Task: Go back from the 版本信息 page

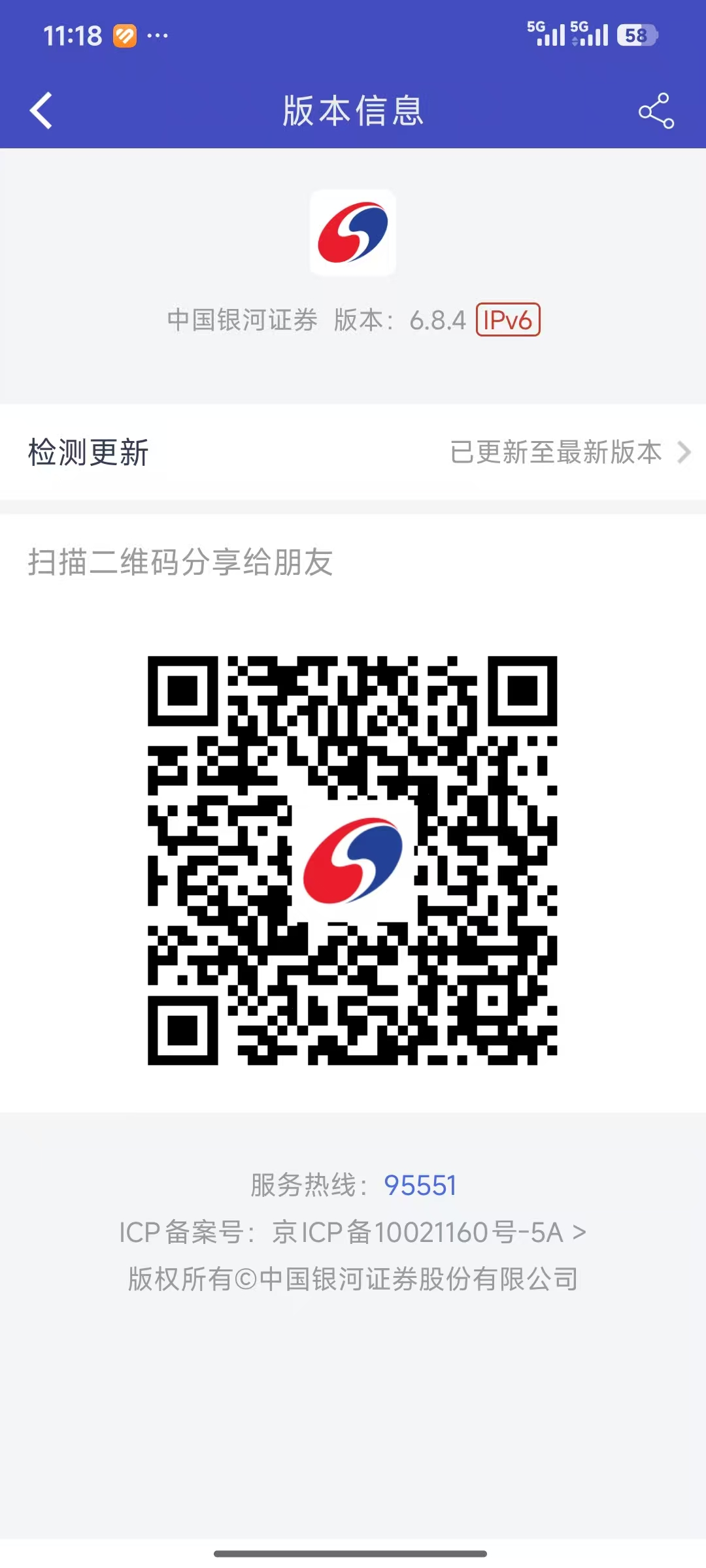Action: click(x=41, y=110)
